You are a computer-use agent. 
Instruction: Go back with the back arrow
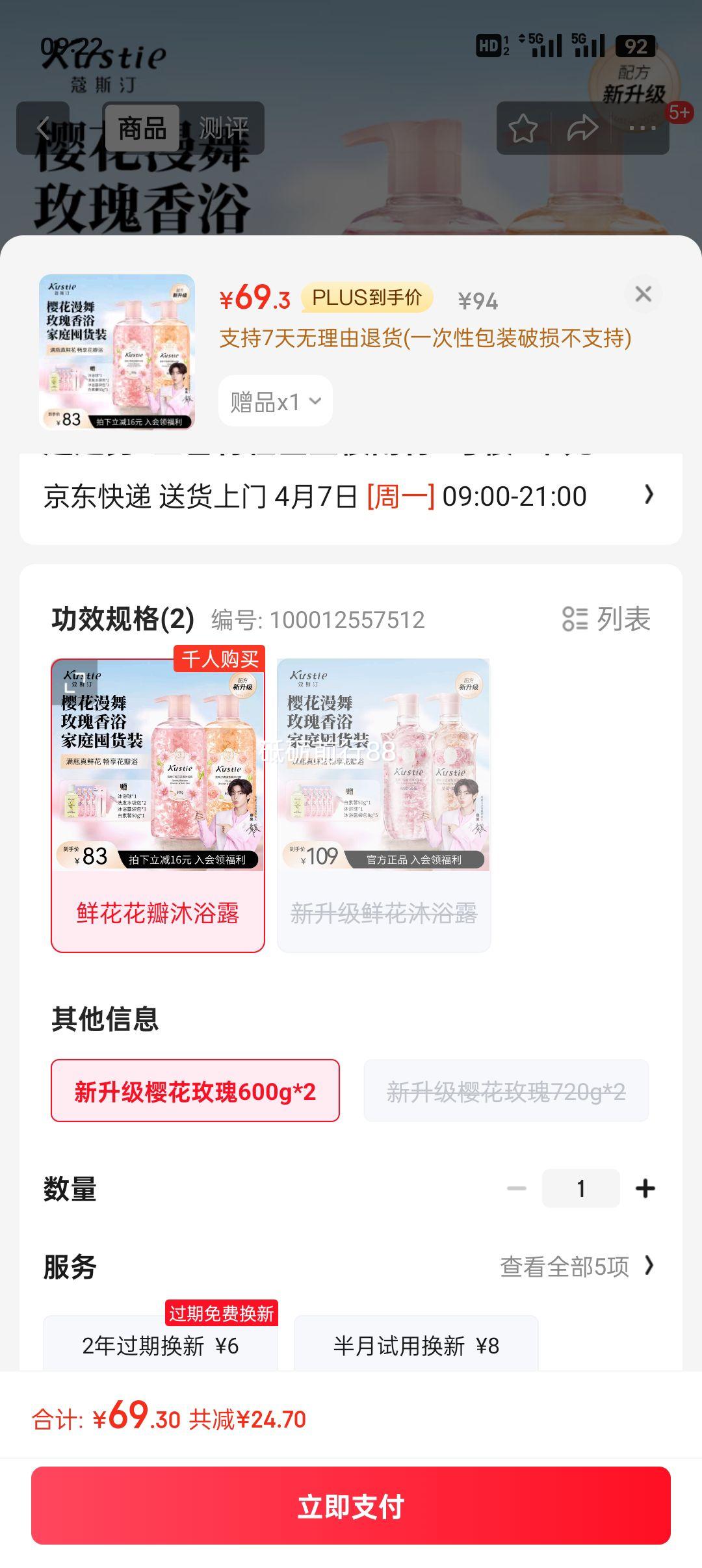tap(43, 128)
